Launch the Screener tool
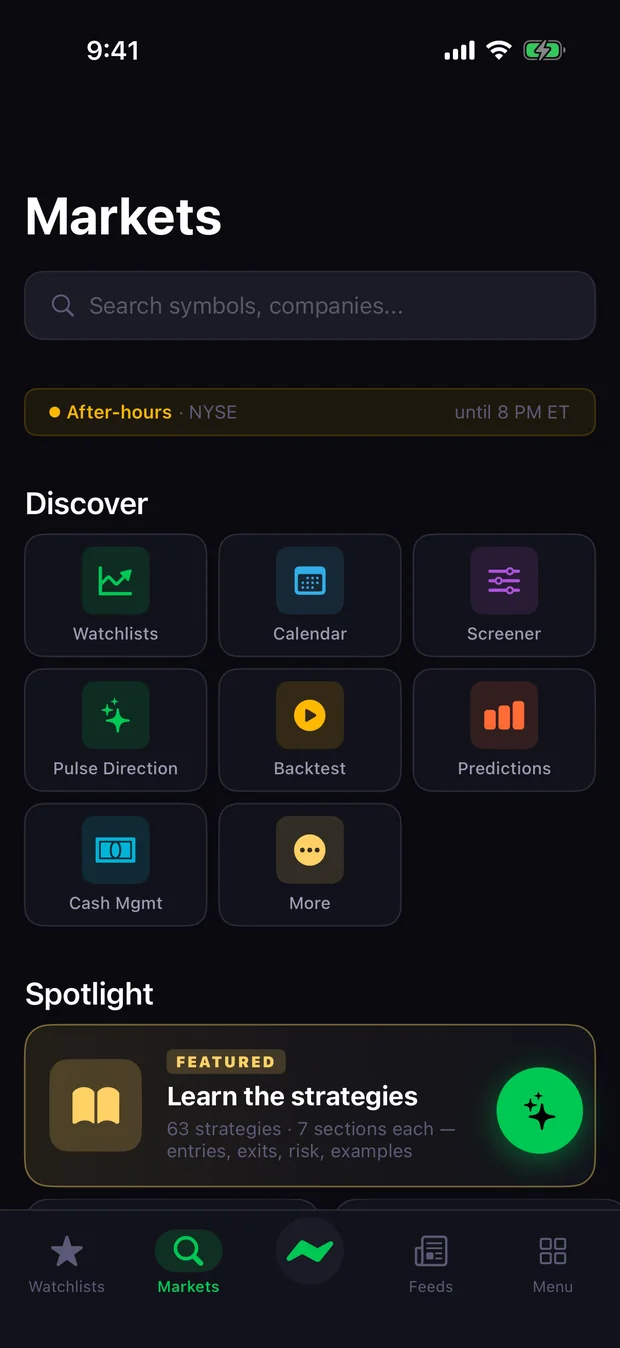The height and width of the screenshot is (1348, 620). coord(504,595)
